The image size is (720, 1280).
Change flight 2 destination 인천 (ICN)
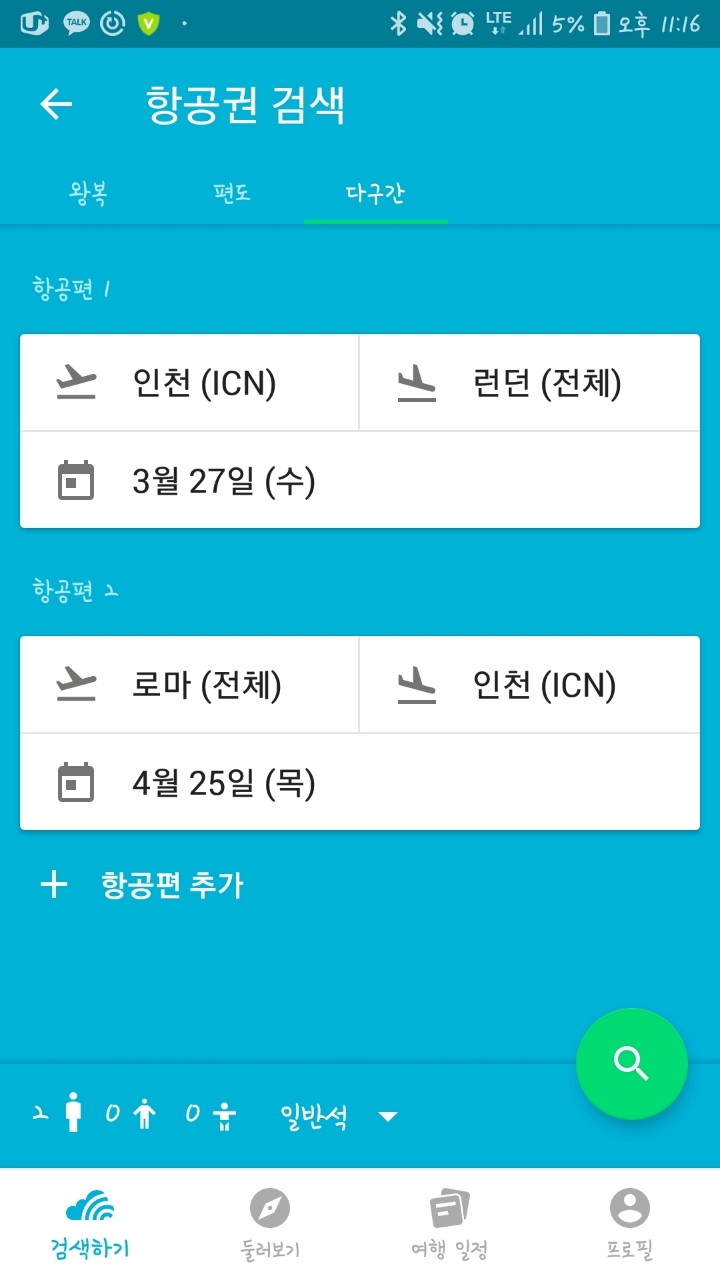[530, 685]
